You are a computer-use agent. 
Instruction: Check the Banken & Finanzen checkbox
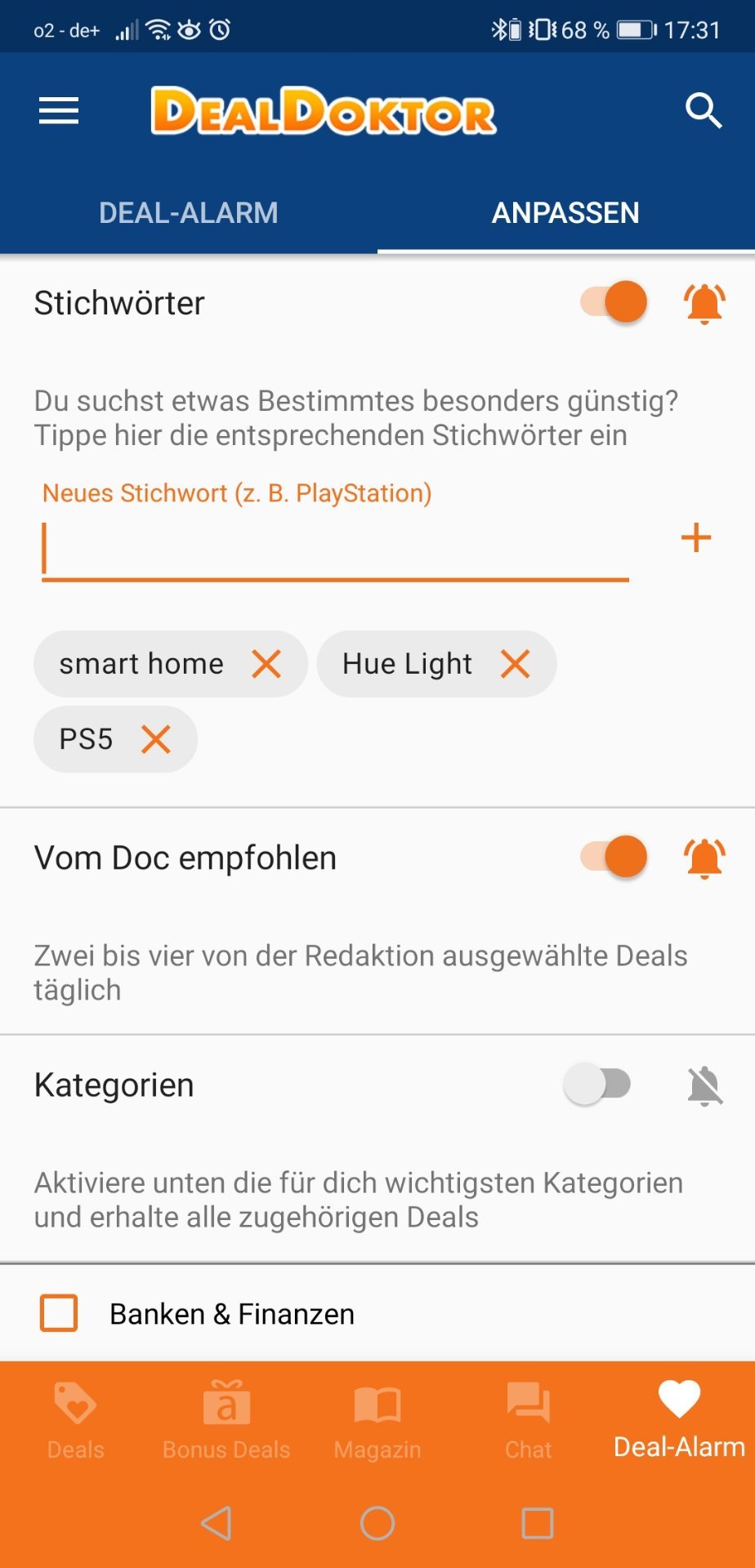[x=59, y=1313]
